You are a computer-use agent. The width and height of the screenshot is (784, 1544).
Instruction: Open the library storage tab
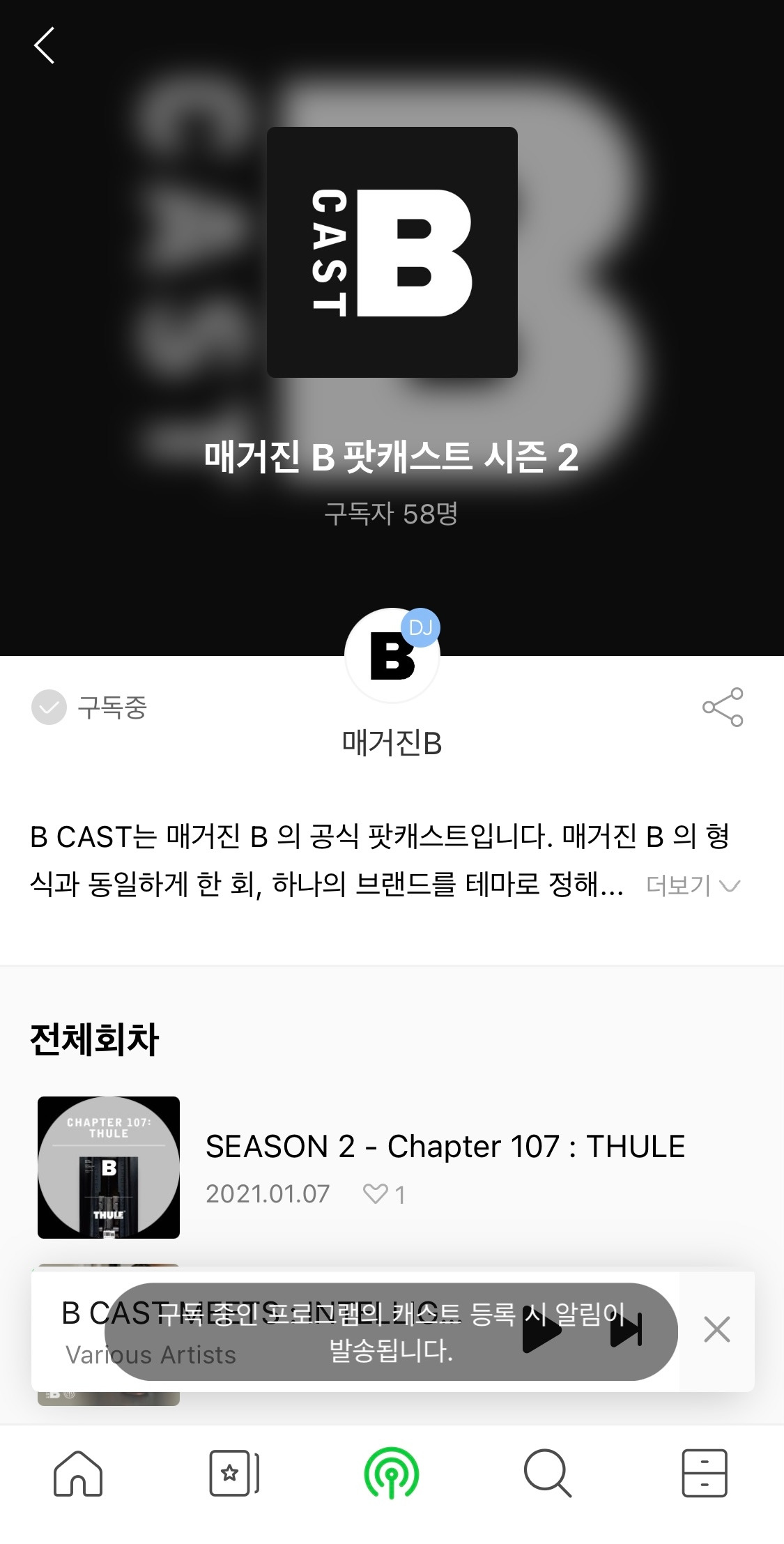(705, 1473)
